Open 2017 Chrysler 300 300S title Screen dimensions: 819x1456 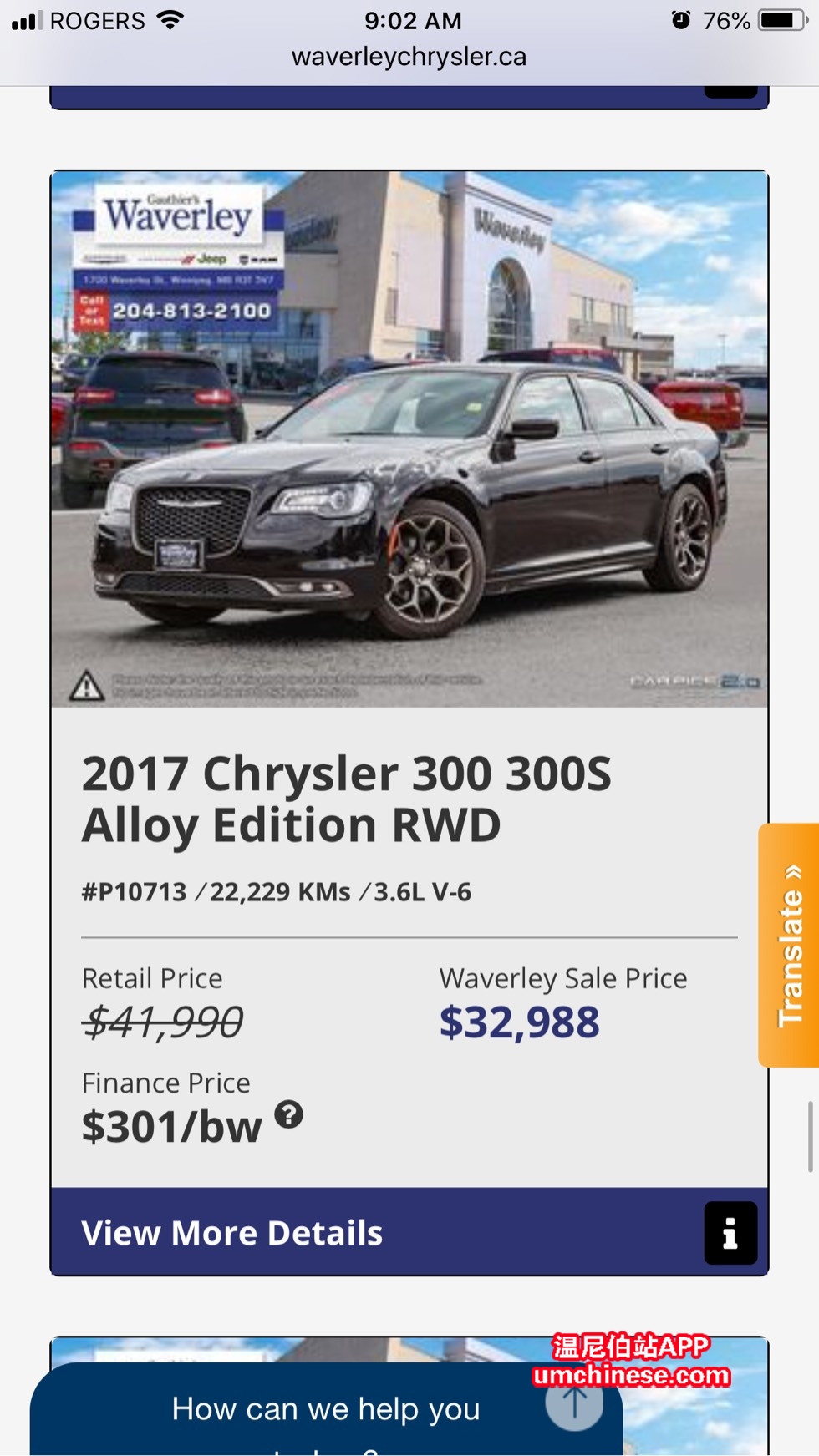[x=346, y=799]
